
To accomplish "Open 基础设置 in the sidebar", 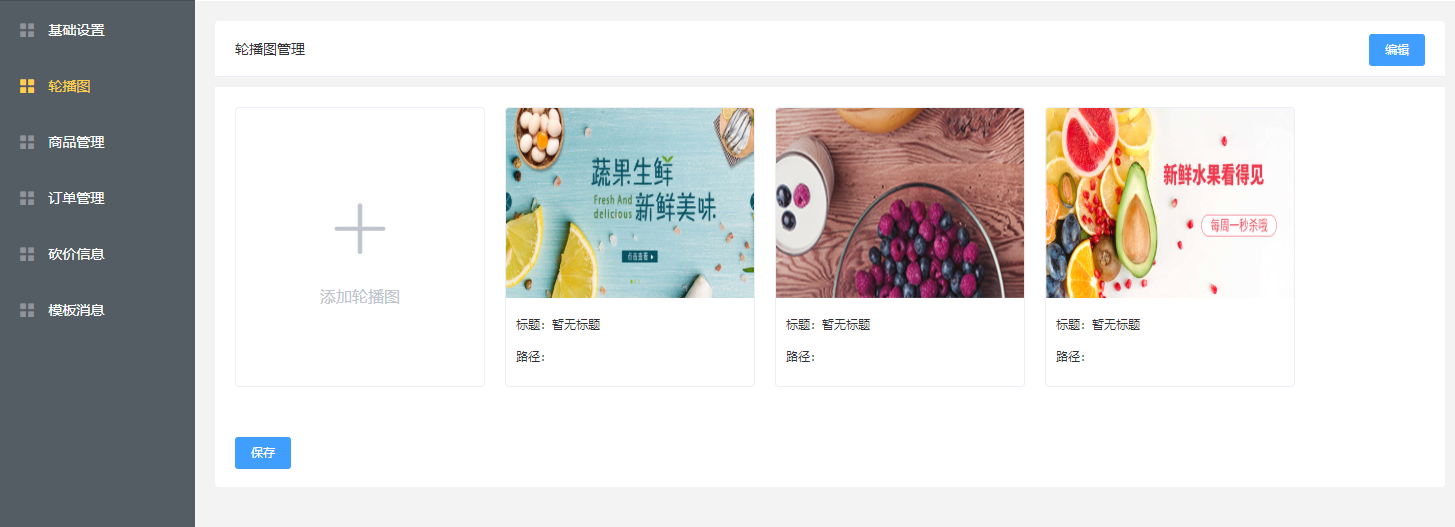I will point(76,30).
